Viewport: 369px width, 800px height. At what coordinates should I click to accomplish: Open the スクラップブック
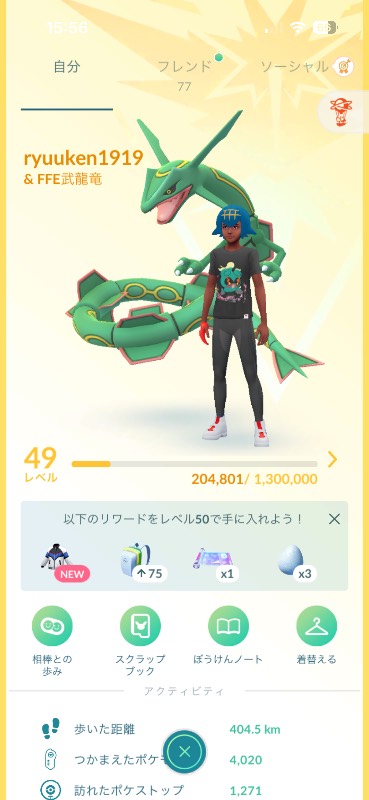pos(140,640)
